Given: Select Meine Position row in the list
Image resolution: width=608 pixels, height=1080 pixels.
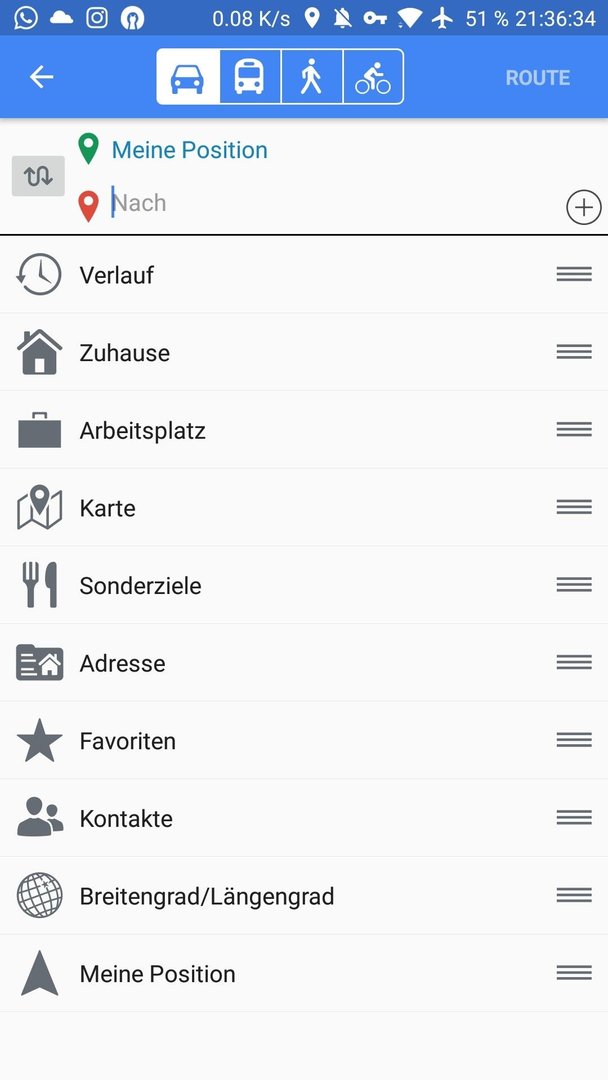Looking at the screenshot, I should point(304,973).
